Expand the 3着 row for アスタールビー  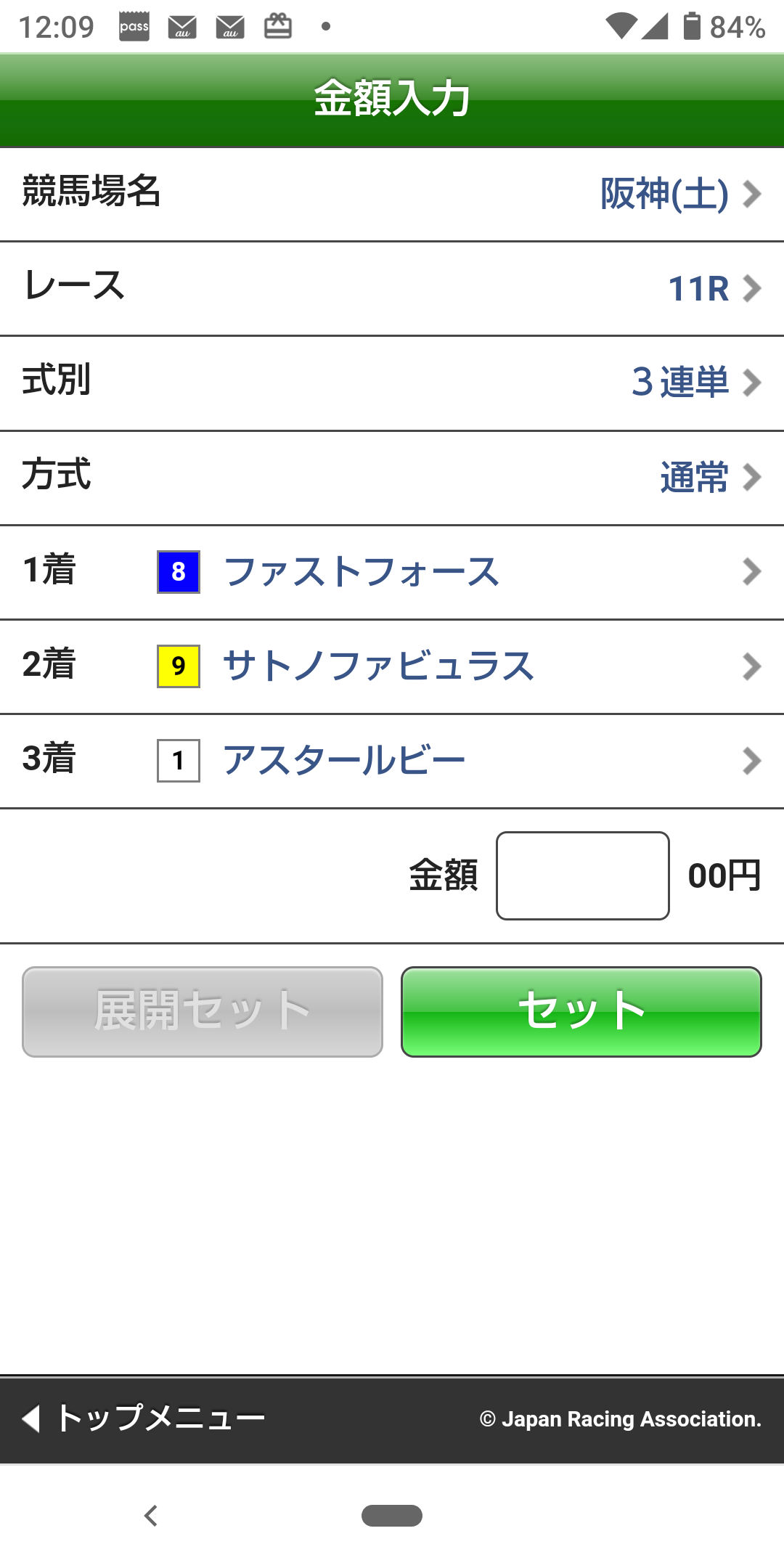[392, 761]
